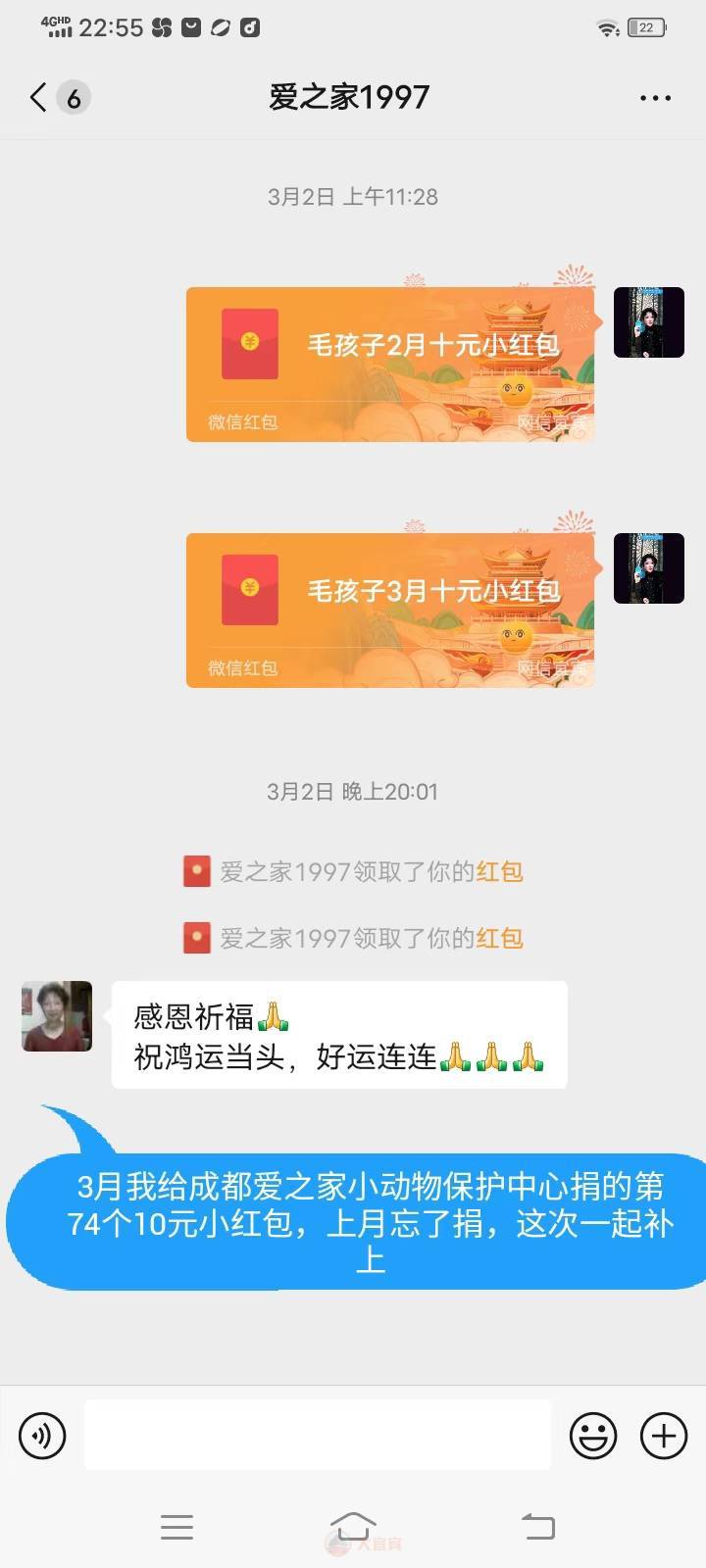706x1568 pixels.
Task: Open the 毛孩子3月十元小红包 red packet
Action: 390,610
